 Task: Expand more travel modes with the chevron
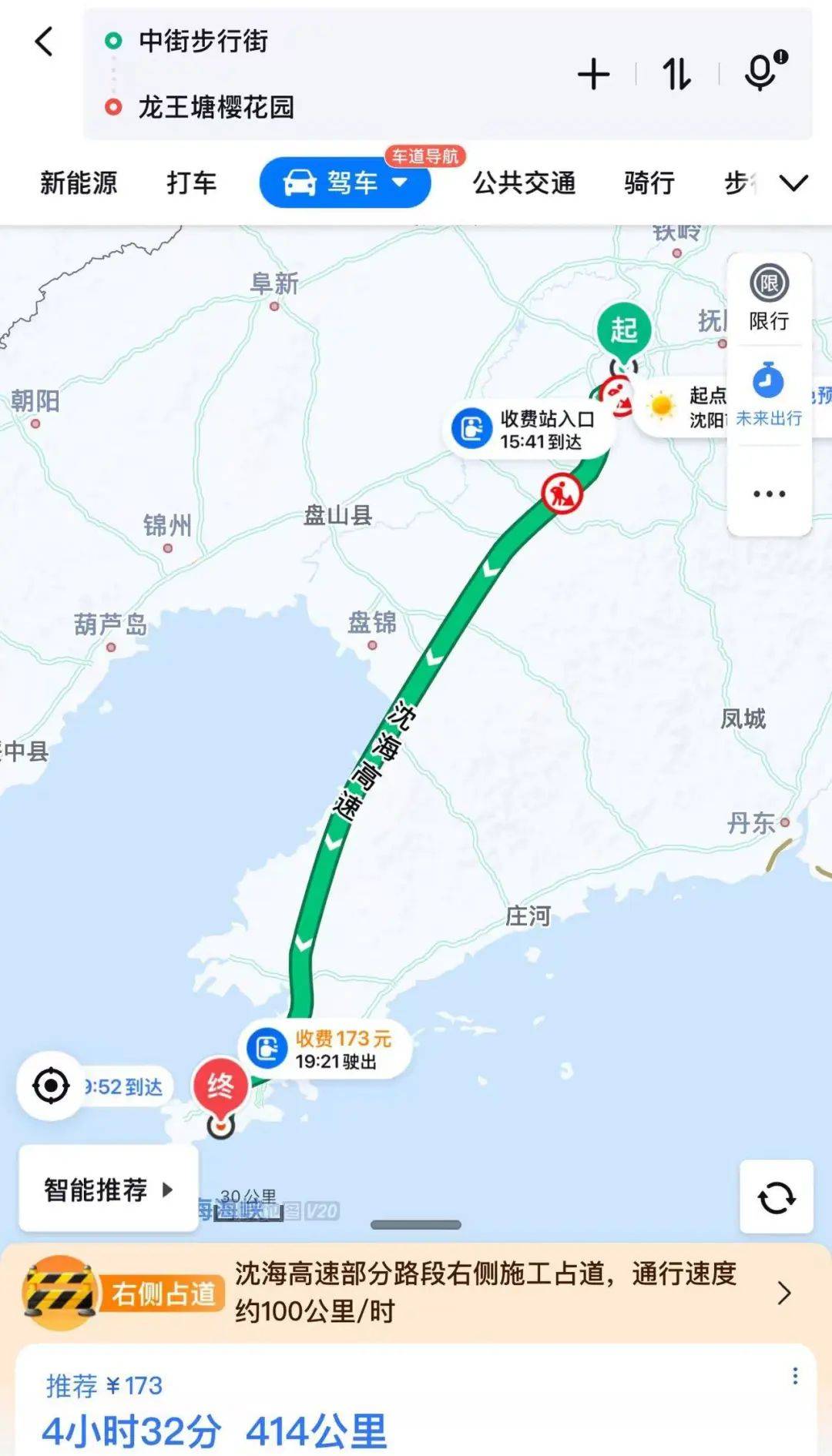pyautogui.click(x=793, y=183)
